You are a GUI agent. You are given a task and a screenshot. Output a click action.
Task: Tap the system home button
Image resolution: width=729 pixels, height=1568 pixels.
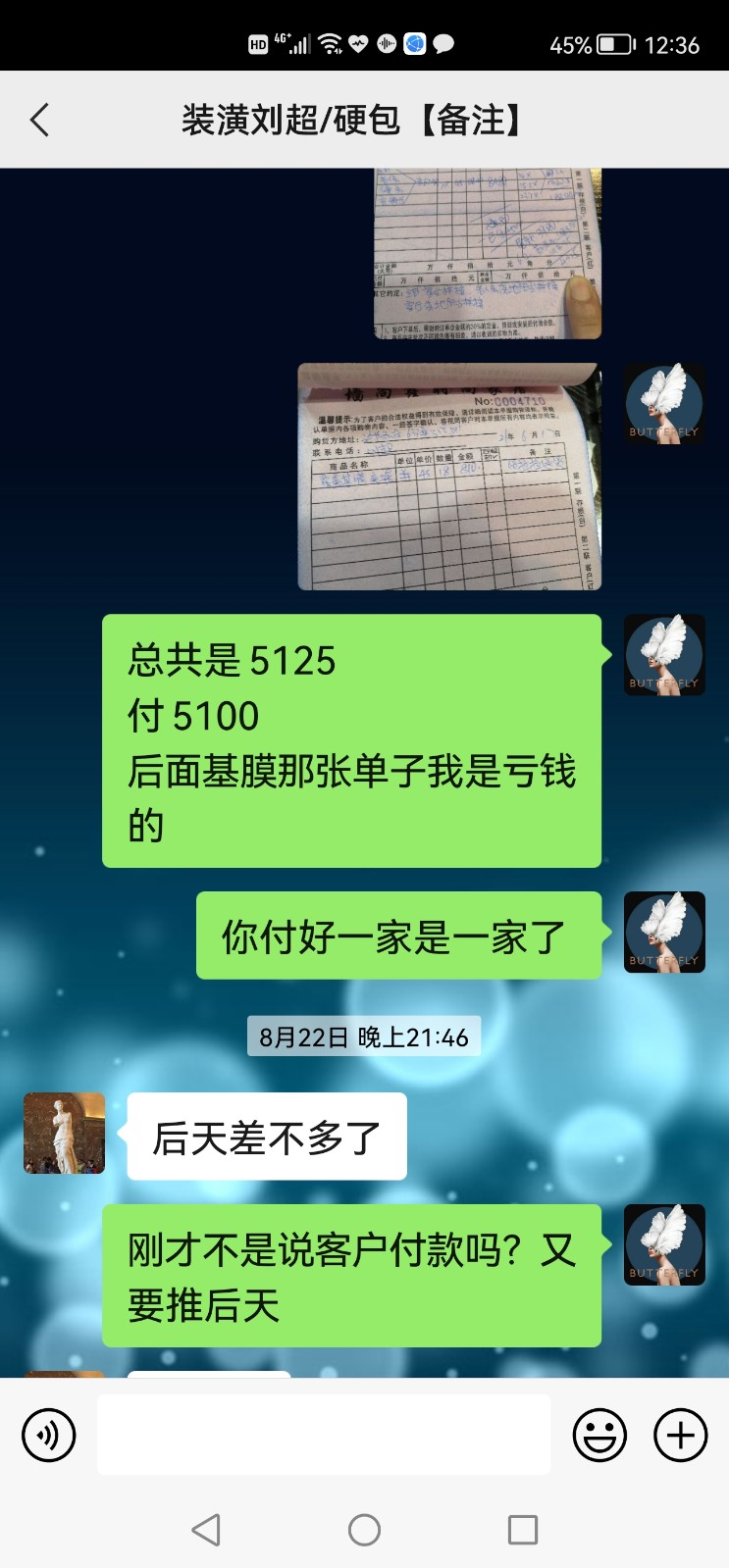(364, 1530)
